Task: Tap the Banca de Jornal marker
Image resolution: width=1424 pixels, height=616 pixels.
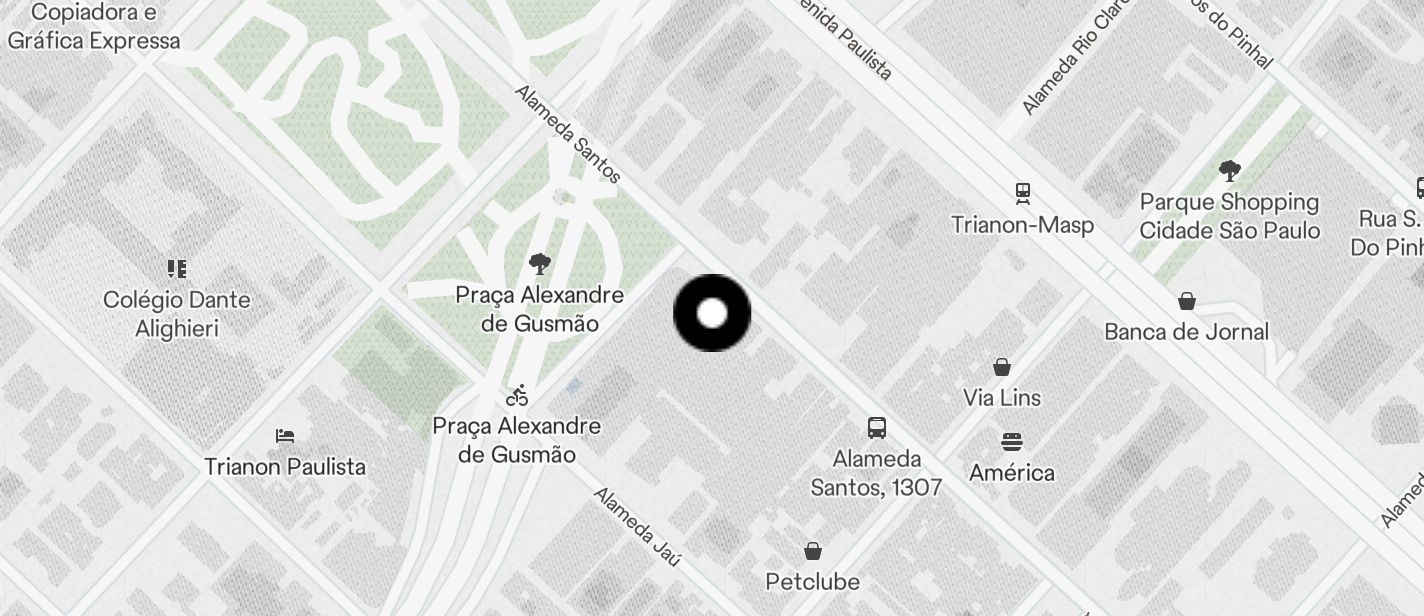Action: click(x=1186, y=301)
